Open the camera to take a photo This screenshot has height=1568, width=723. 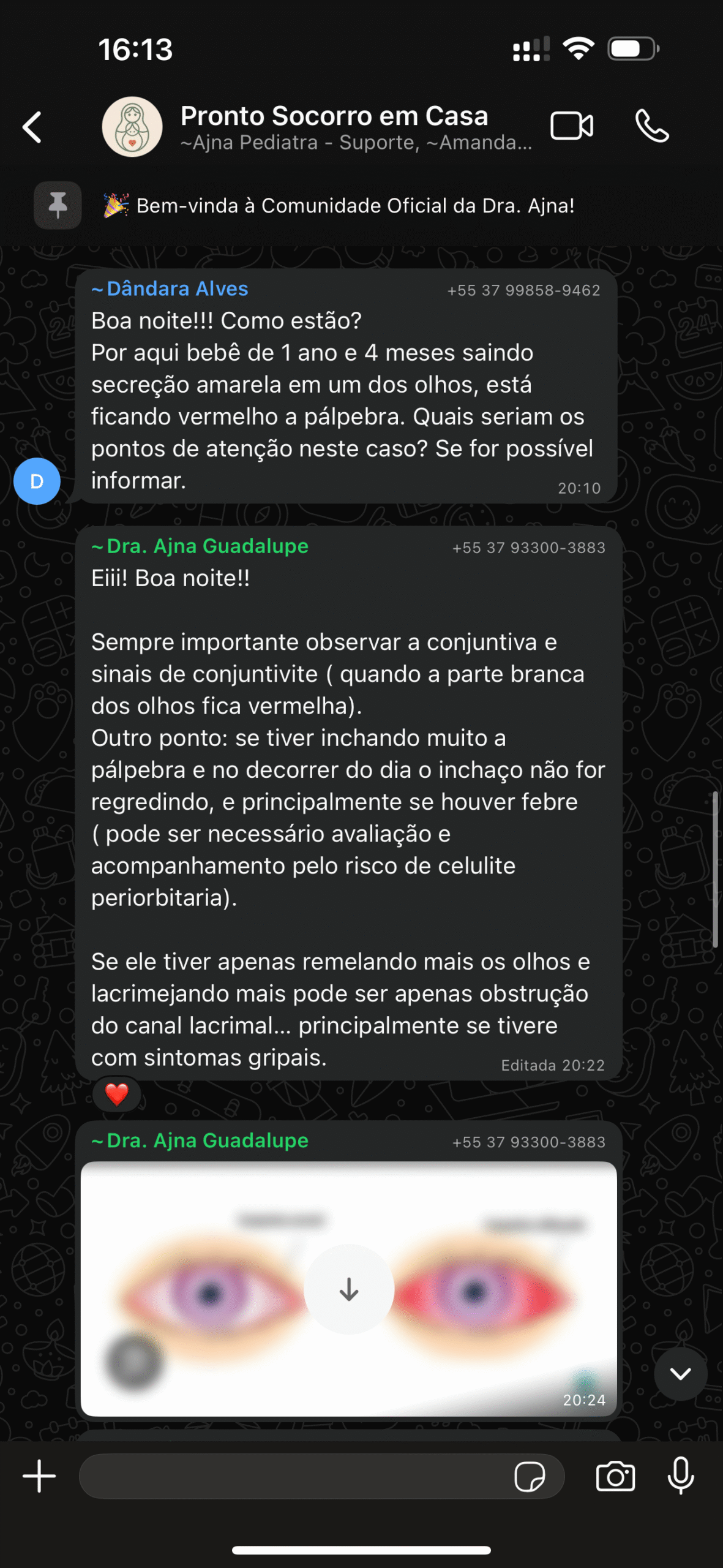(615, 1477)
